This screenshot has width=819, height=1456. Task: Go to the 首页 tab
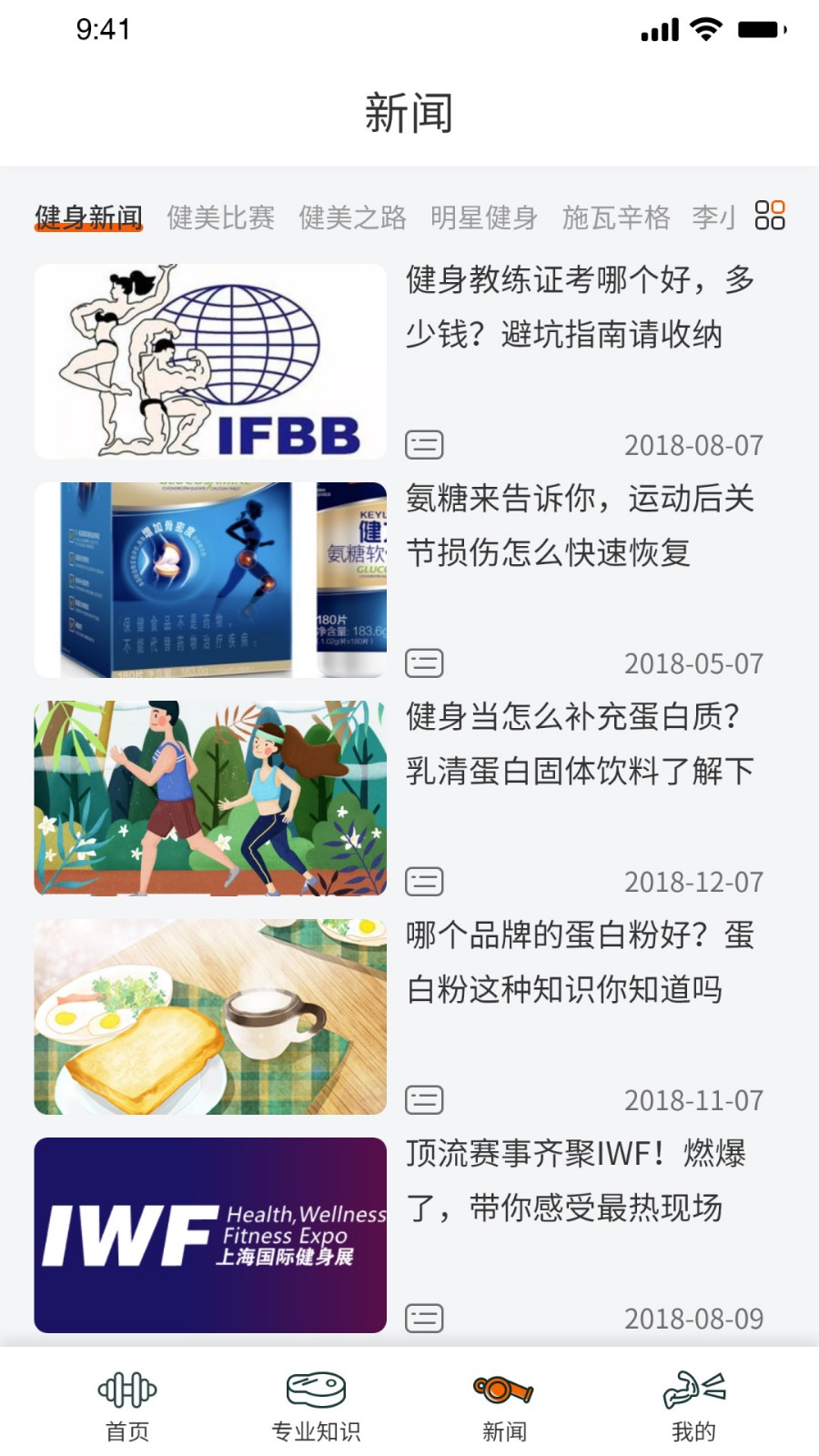127,1406
